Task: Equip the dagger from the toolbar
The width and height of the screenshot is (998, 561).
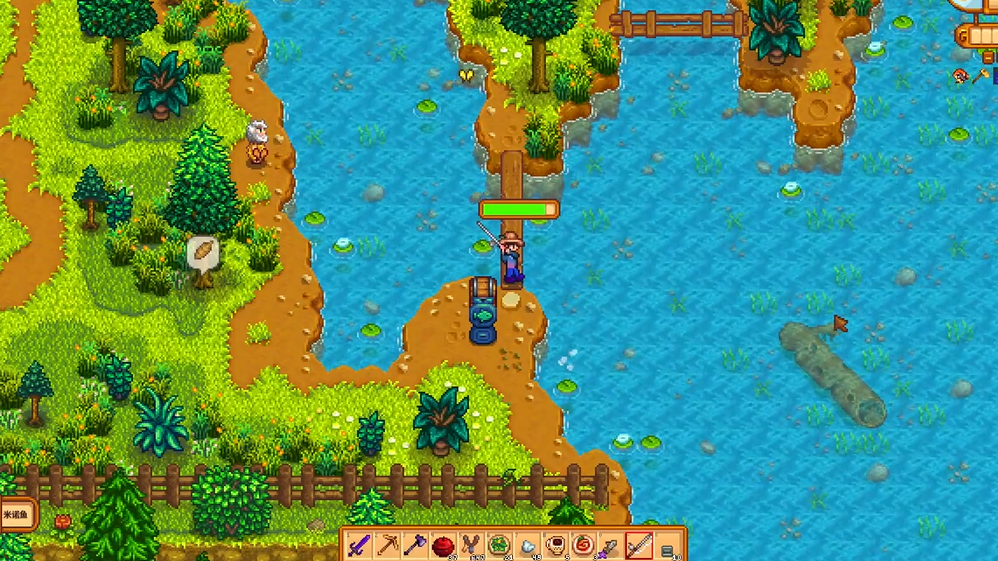Action: click(x=610, y=547)
